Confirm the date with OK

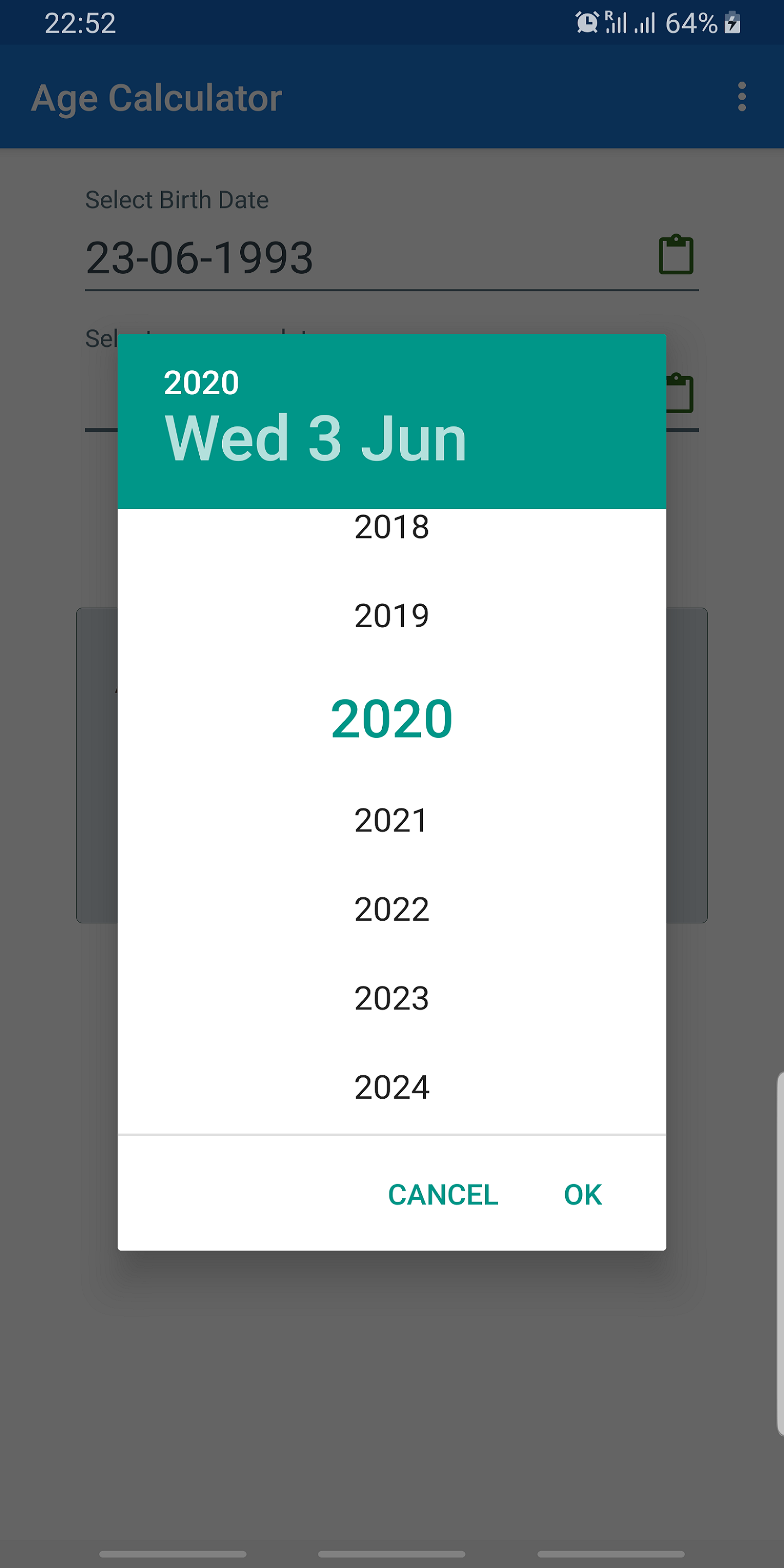pos(583,1195)
